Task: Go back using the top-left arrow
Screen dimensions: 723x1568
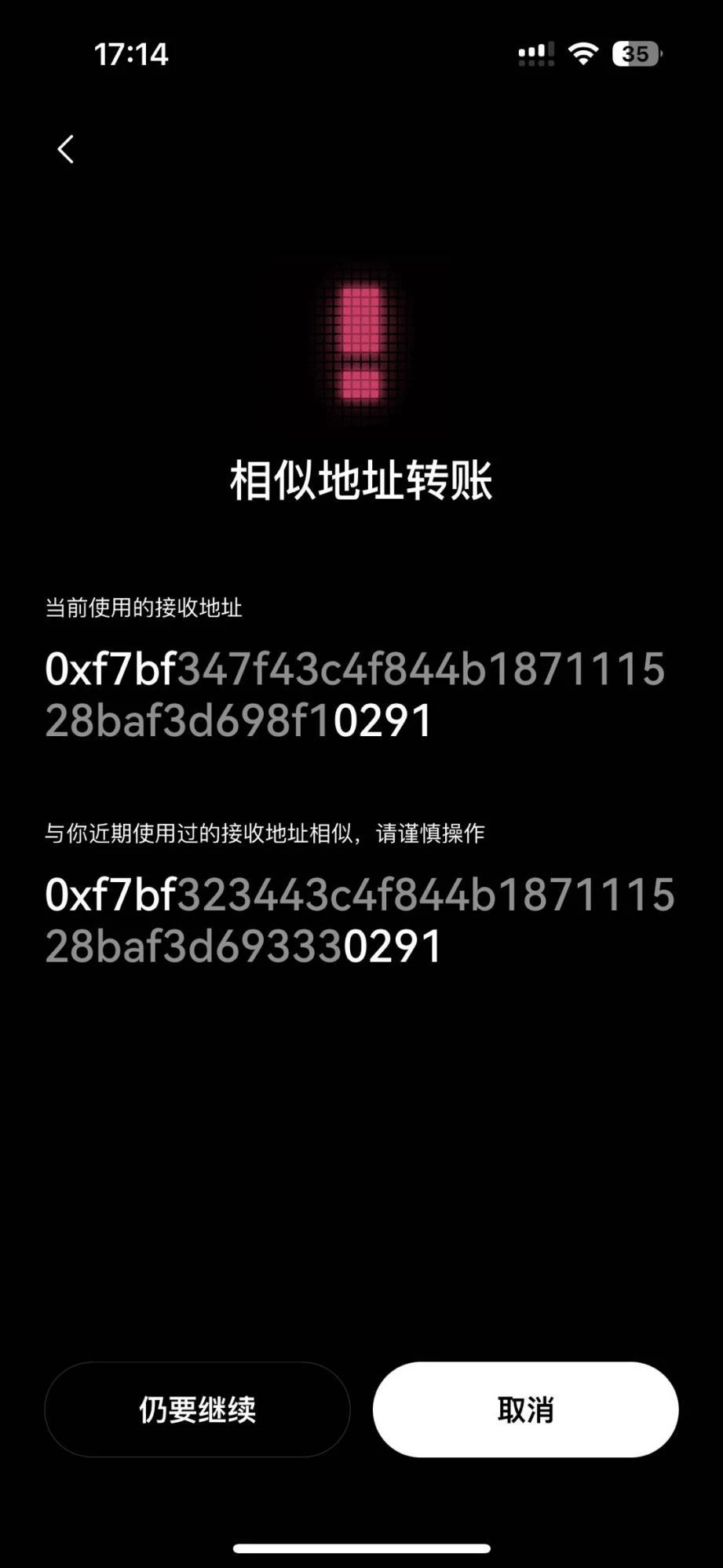Action: (66, 149)
